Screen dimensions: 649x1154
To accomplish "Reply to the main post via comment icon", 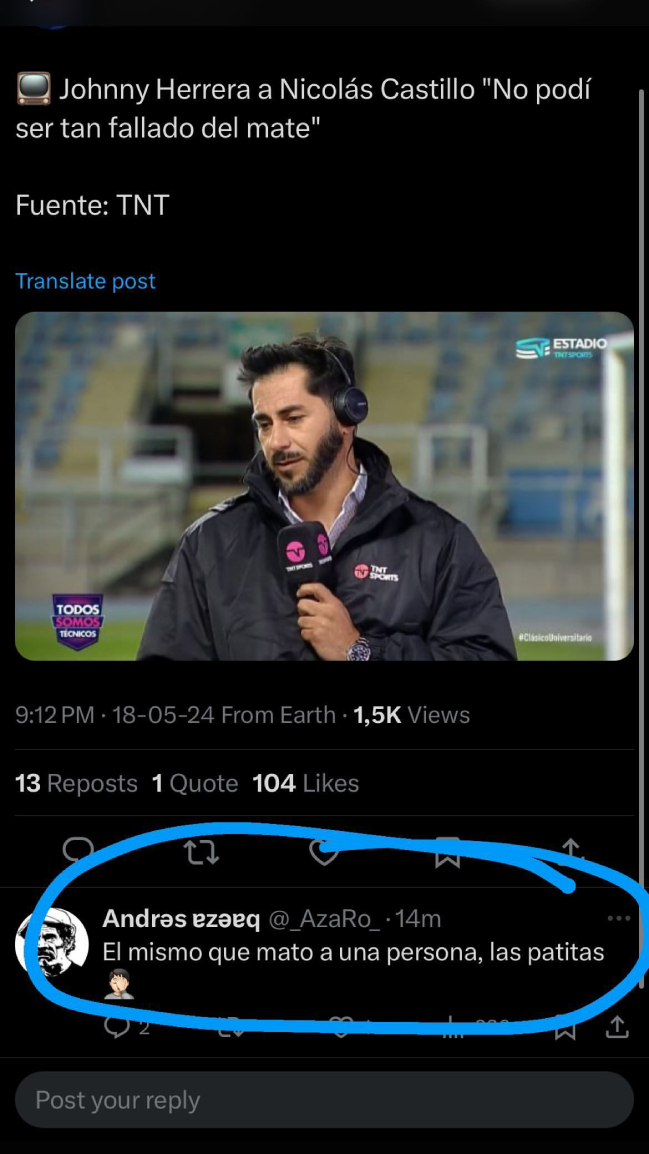I will pyautogui.click(x=78, y=850).
